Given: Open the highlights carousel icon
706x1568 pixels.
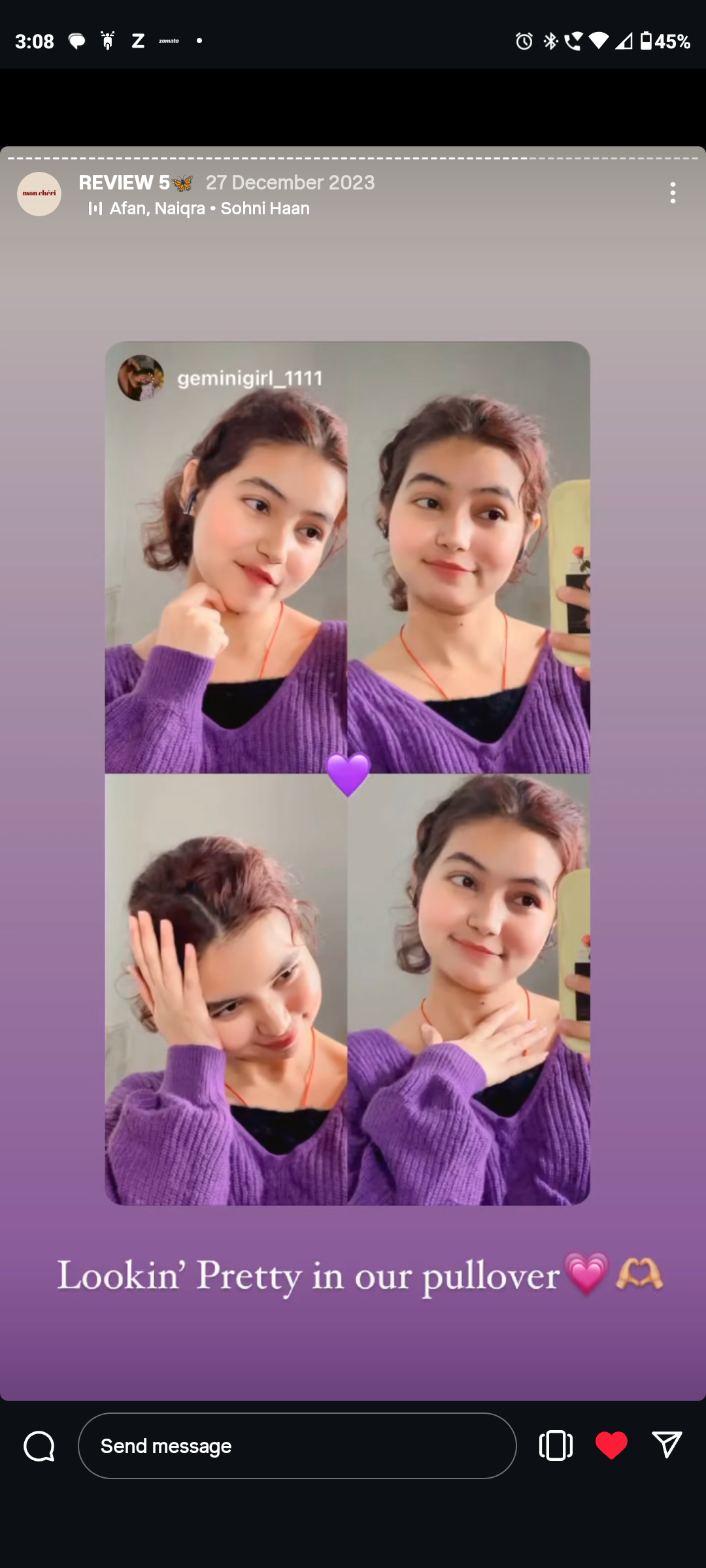Looking at the screenshot, I should pyautogui.click(x=556, y=1445).
